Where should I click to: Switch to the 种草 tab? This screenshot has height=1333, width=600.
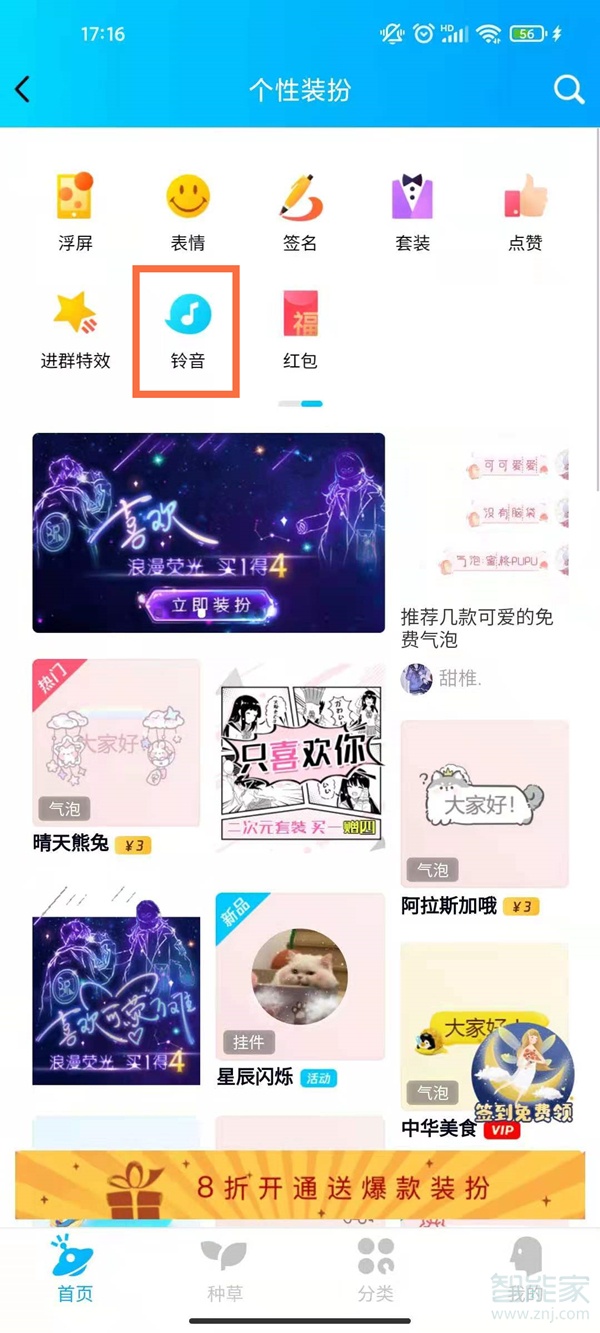(x=224, y=1270)
